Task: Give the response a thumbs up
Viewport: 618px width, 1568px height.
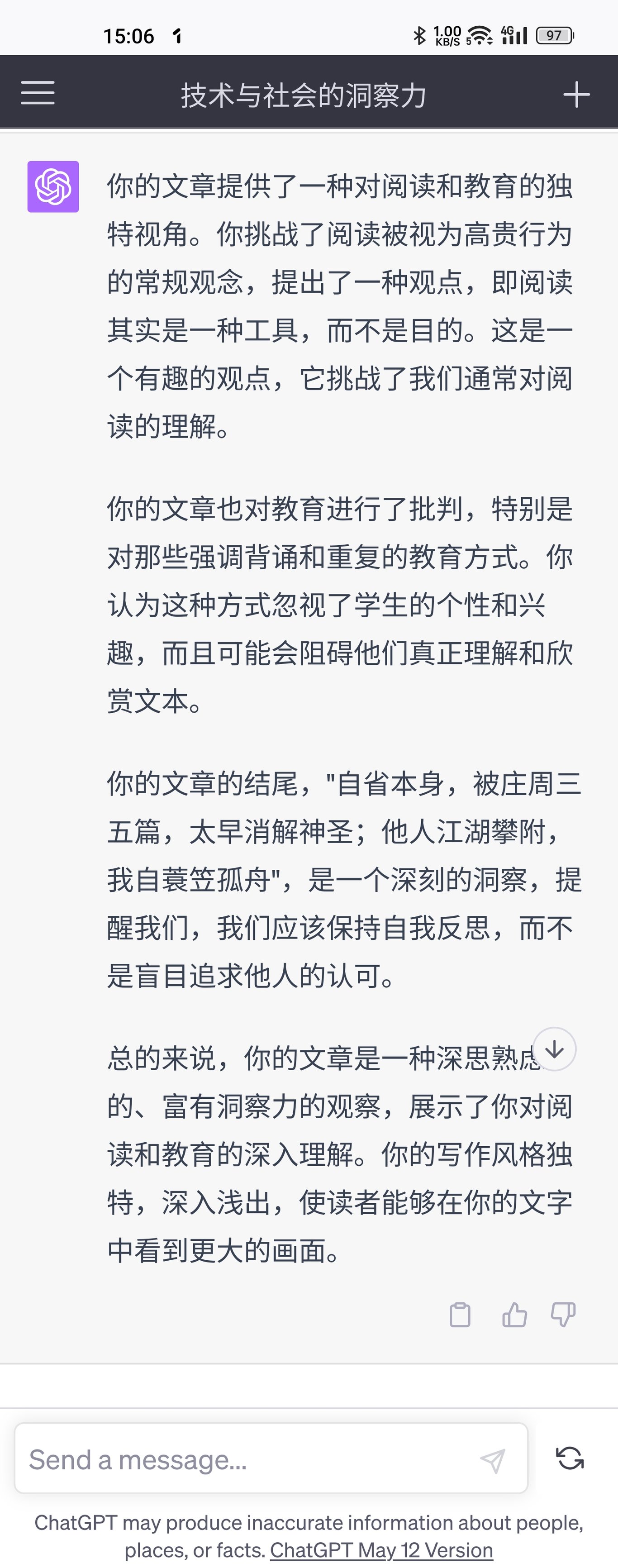Action: [514, 1315]
